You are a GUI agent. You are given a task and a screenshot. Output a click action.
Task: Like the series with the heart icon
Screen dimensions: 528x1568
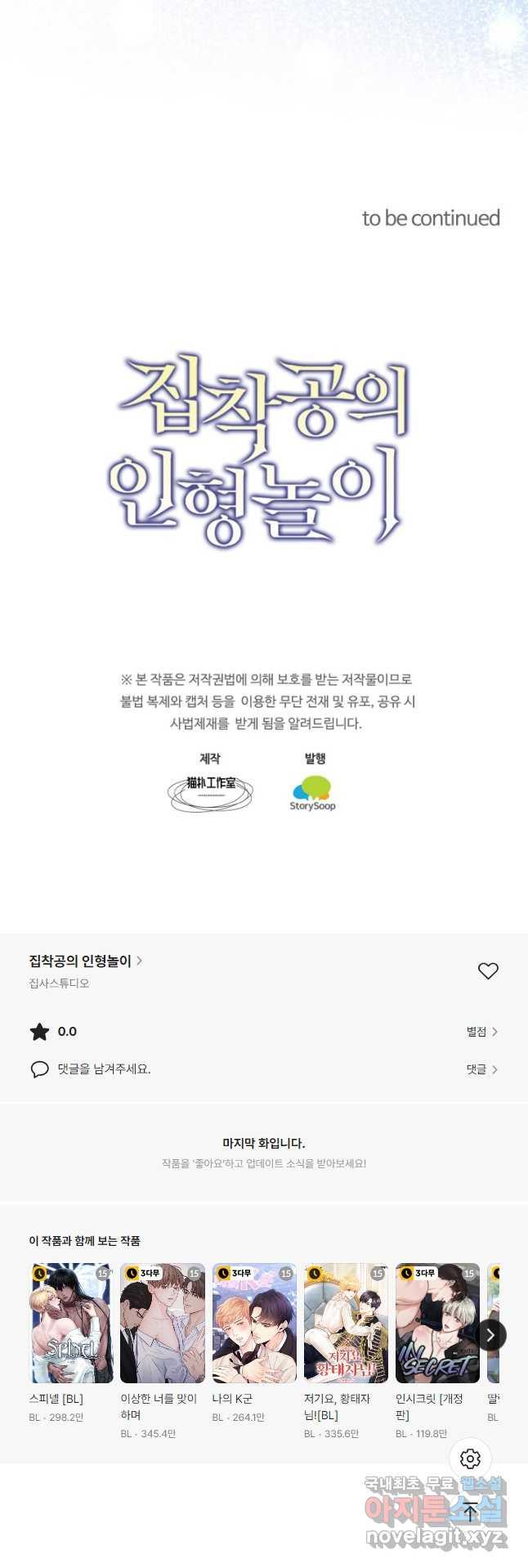(x=488, y=970)
